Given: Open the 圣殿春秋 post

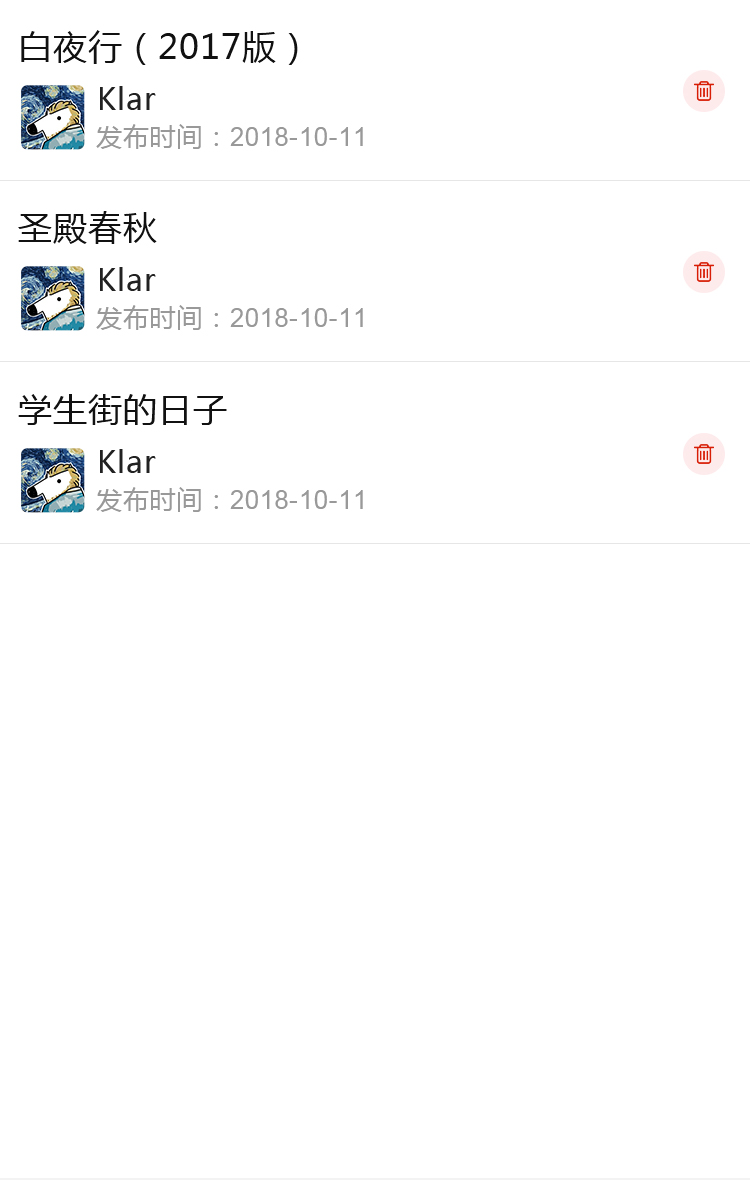Looking at the screenshot, I should pos(88,229).
